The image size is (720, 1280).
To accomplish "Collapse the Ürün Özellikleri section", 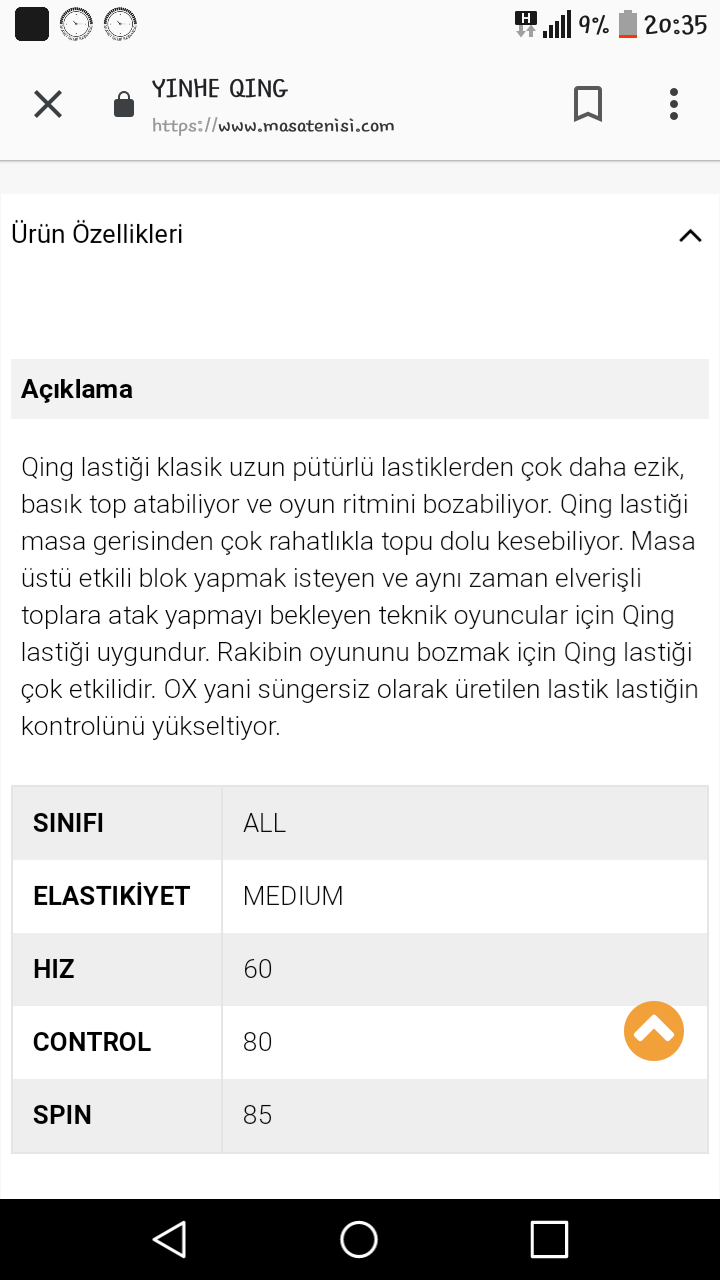I will pyautogui.click(x=690, y=236).
